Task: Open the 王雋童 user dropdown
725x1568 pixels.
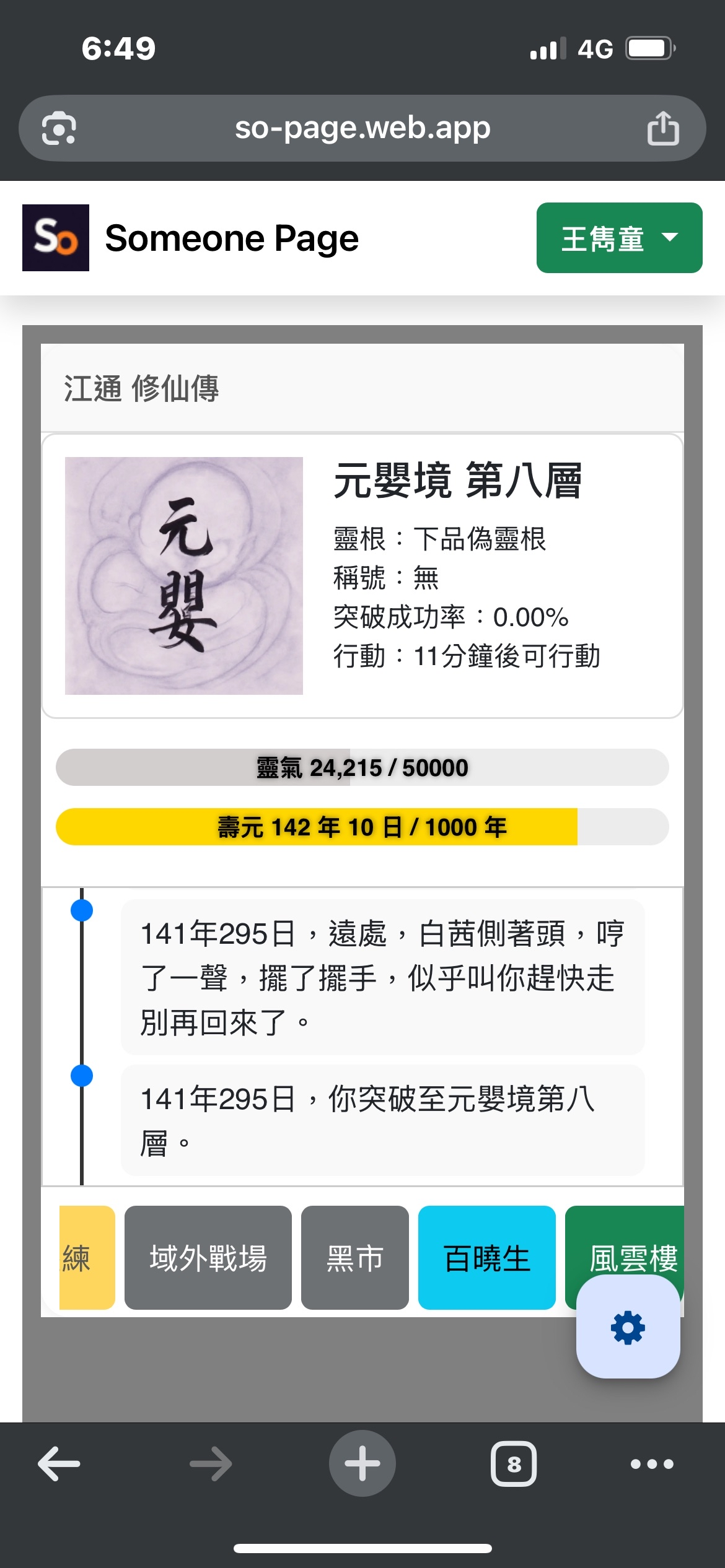Action: [x=618, y=238]
